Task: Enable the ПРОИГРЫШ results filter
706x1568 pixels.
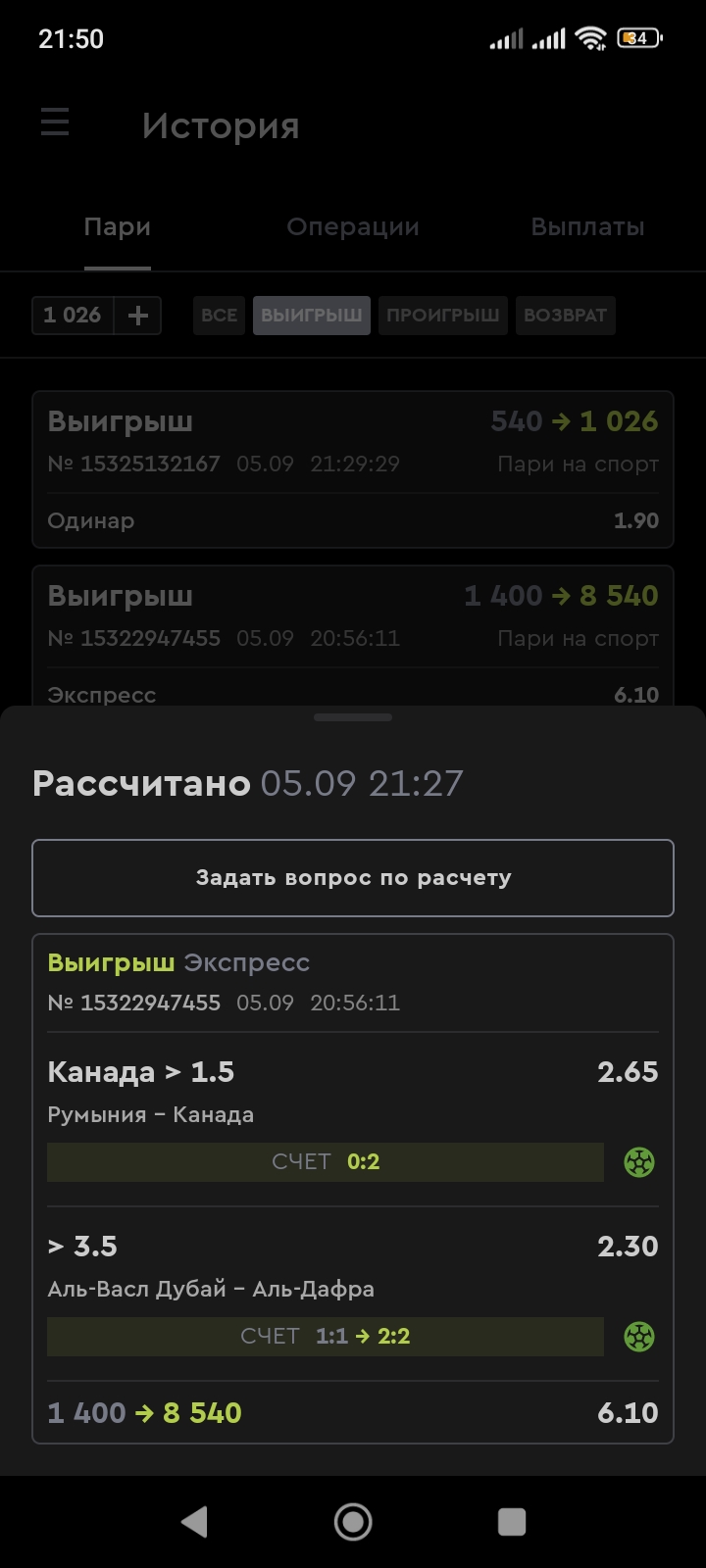Action: point(442,315)
